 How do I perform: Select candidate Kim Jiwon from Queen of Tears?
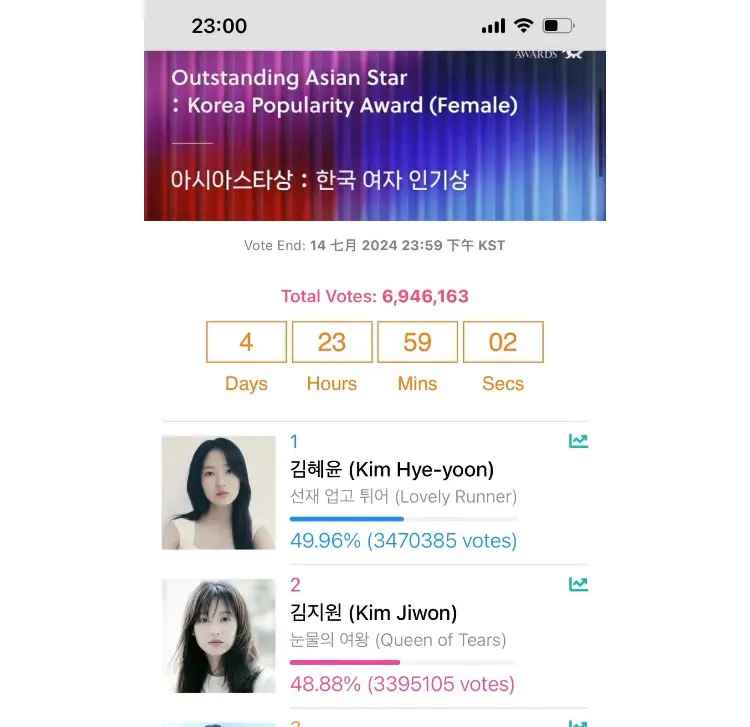[x=373, y=613]
